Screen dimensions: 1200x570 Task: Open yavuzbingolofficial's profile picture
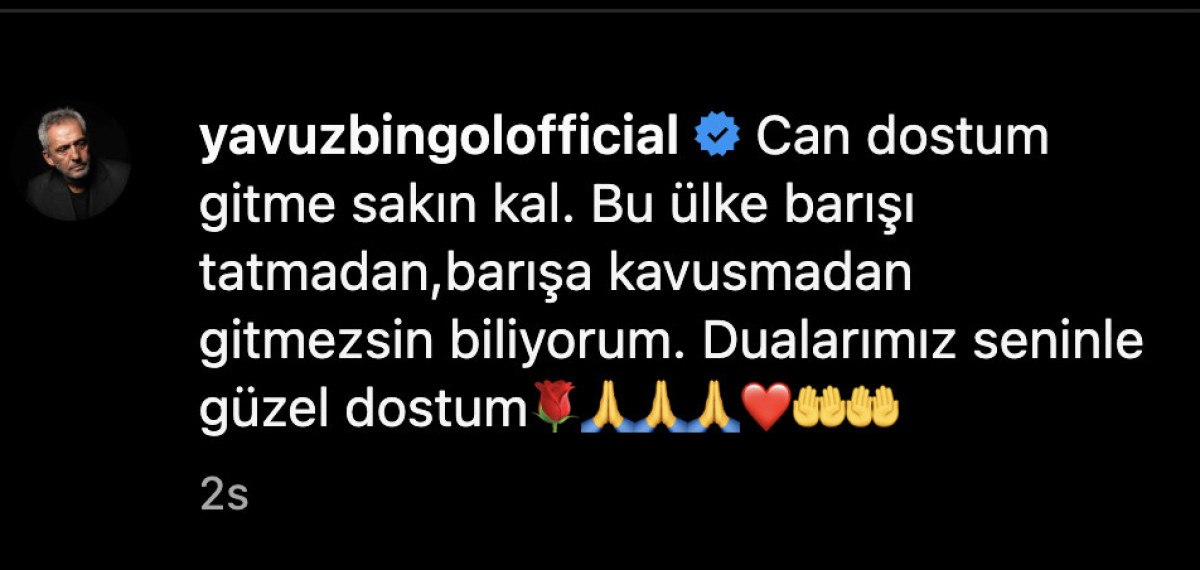click(77, 162)
